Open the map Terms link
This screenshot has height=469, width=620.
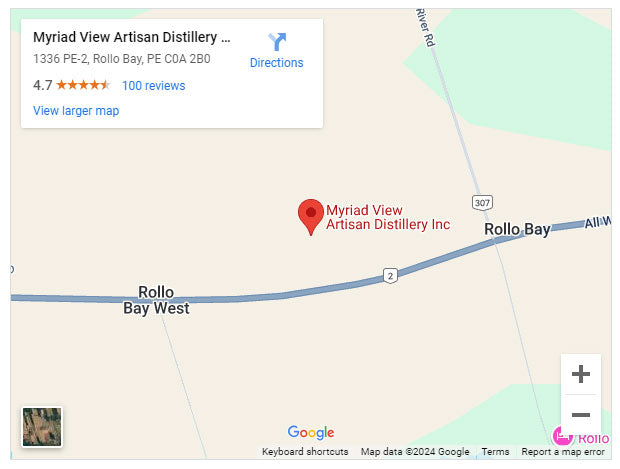click(x=495, y=452)
